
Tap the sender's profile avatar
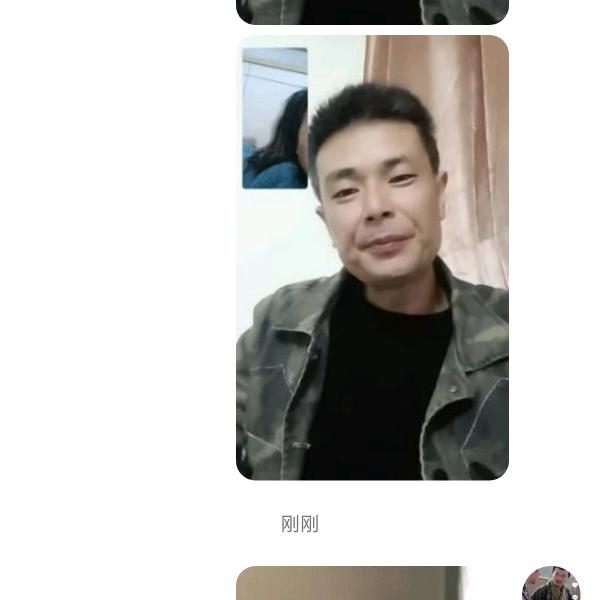tap(550, 585)
